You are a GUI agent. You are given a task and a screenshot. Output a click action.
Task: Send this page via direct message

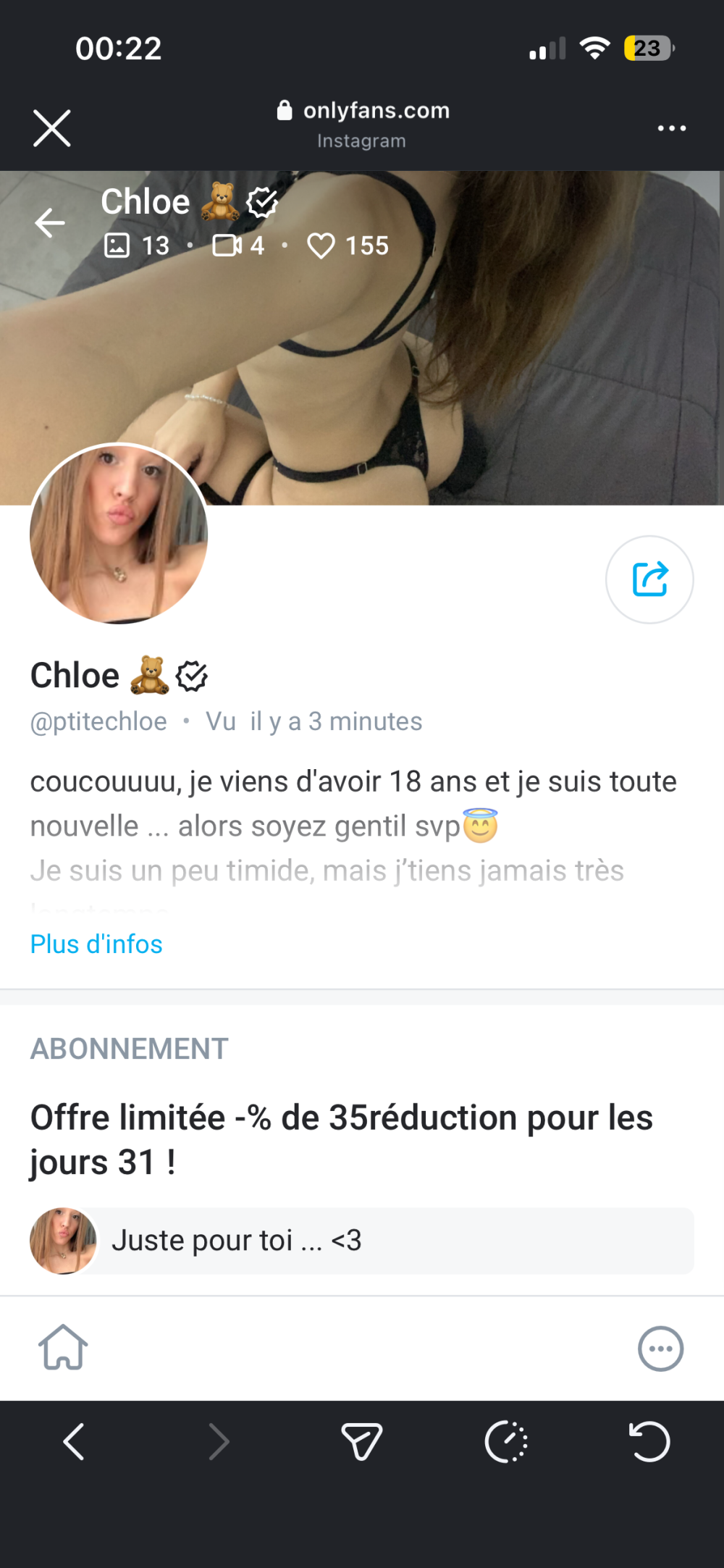coord(361,1441)
